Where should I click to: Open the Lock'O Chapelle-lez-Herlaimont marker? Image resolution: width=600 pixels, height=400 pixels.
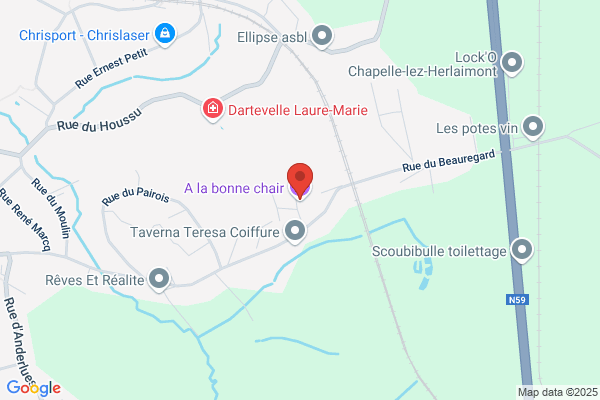(x=512, y=63)
